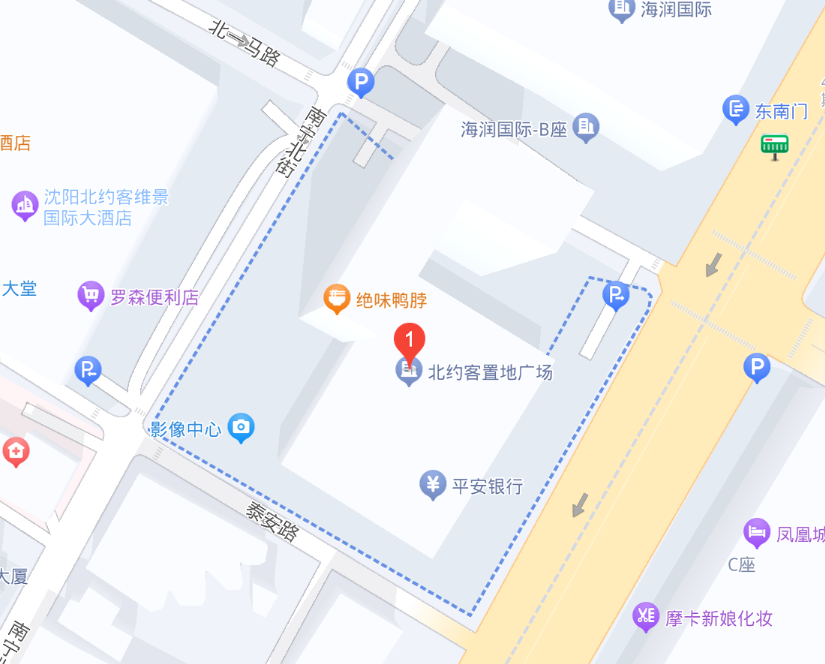
Task: Select the 摩卡新娘化妆 marker
Action: (x=646, y=617)
